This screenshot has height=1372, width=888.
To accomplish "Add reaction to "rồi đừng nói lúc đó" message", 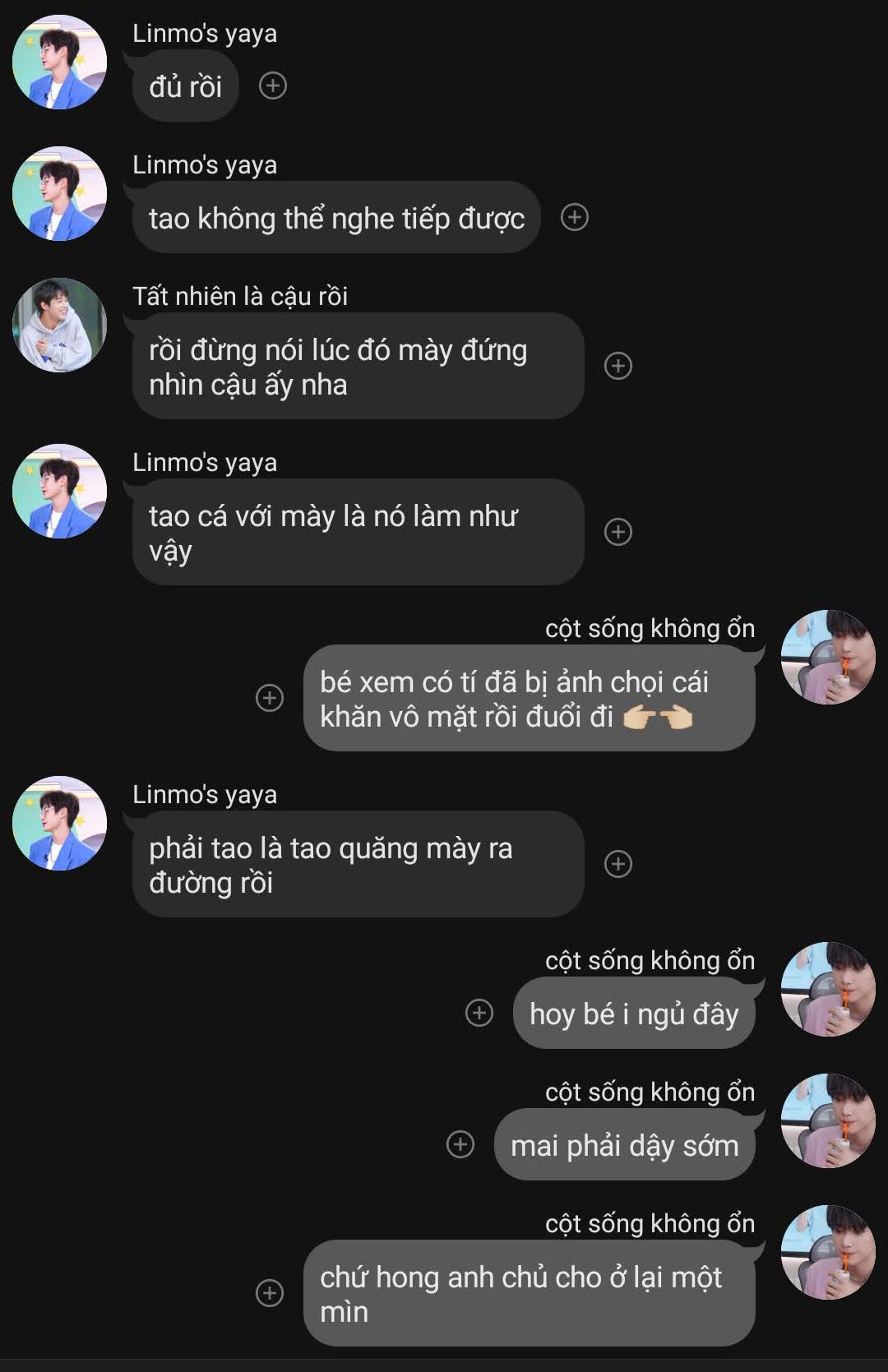I will [x=618, y=366].
